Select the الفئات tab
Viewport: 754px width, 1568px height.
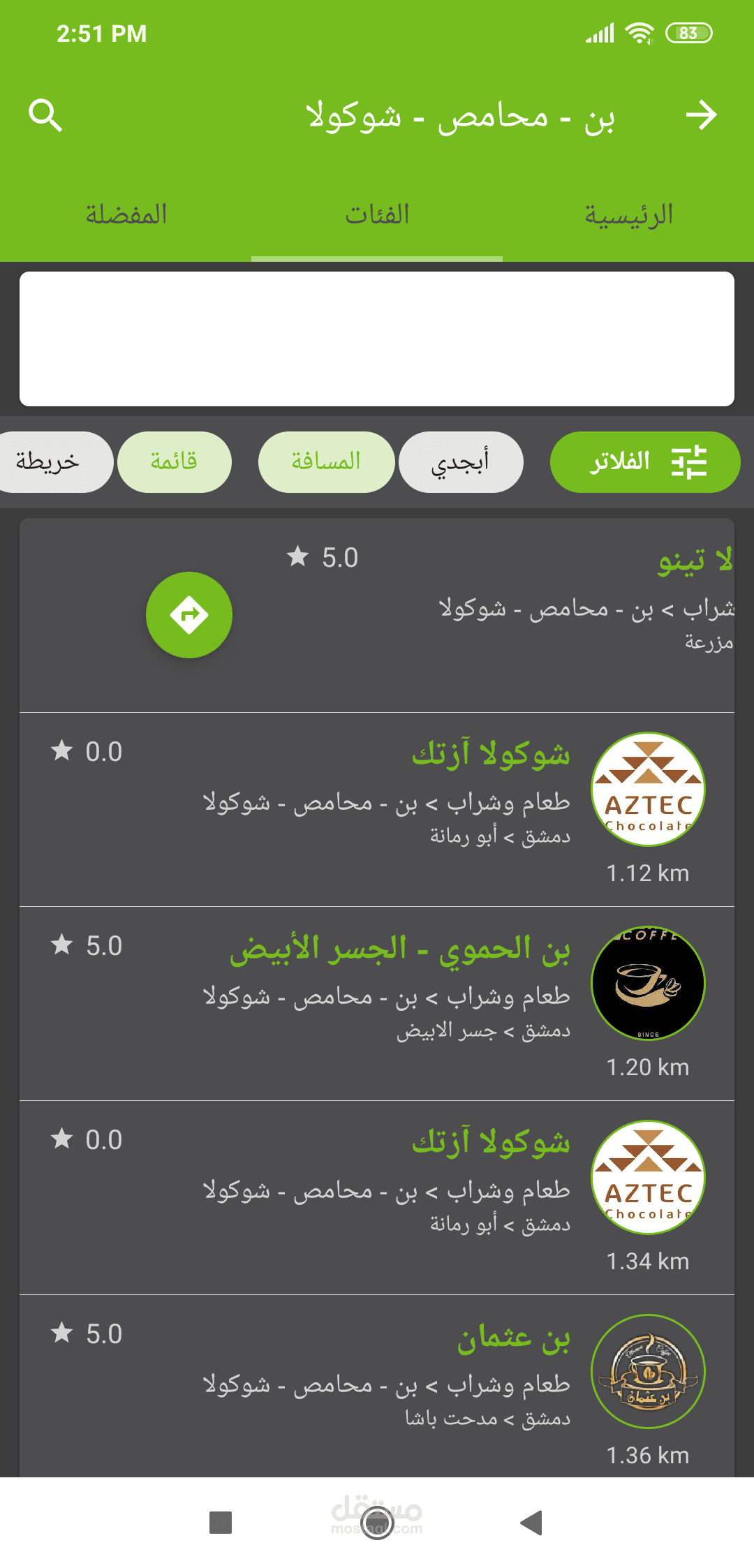377,215
